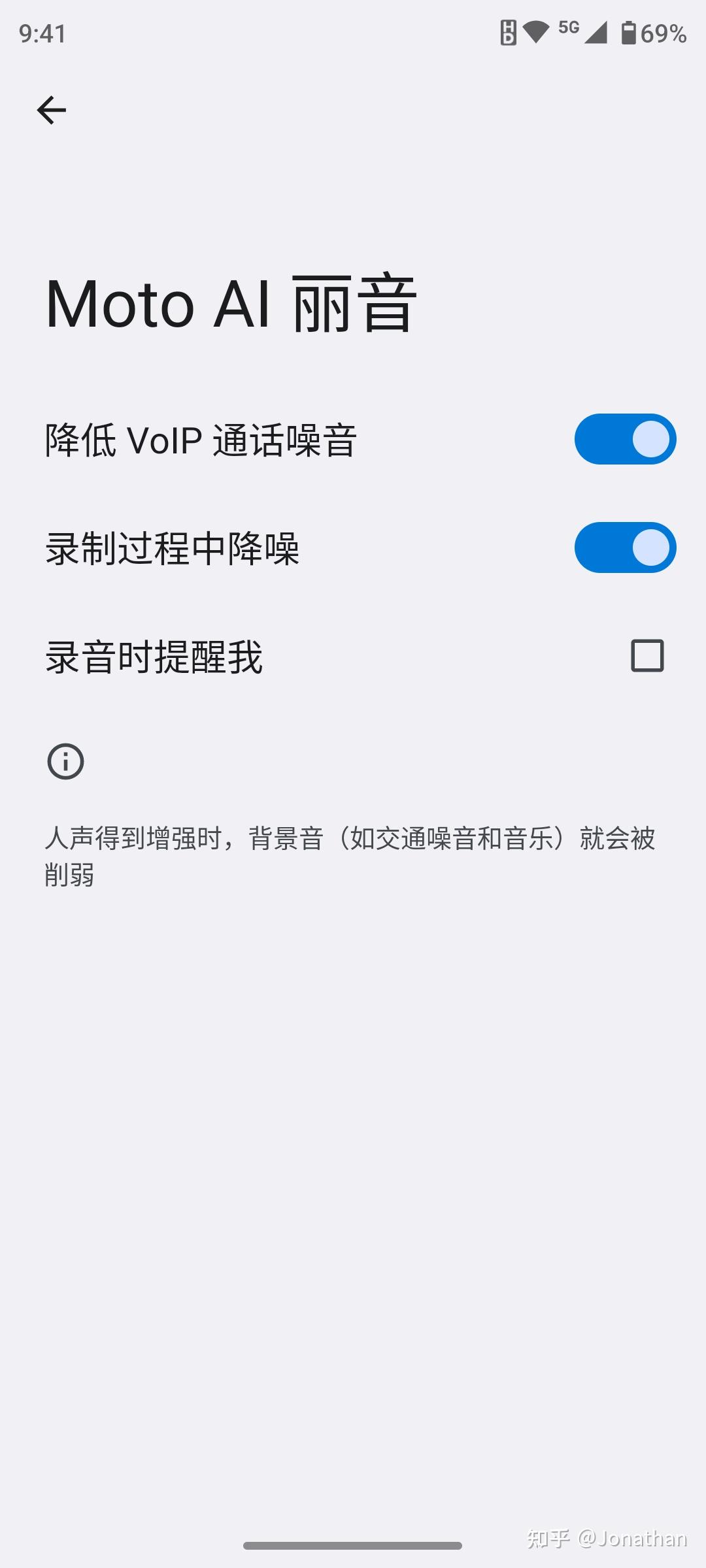Check the 录音时提醒我 checkbox

click(x=647, y=656)
